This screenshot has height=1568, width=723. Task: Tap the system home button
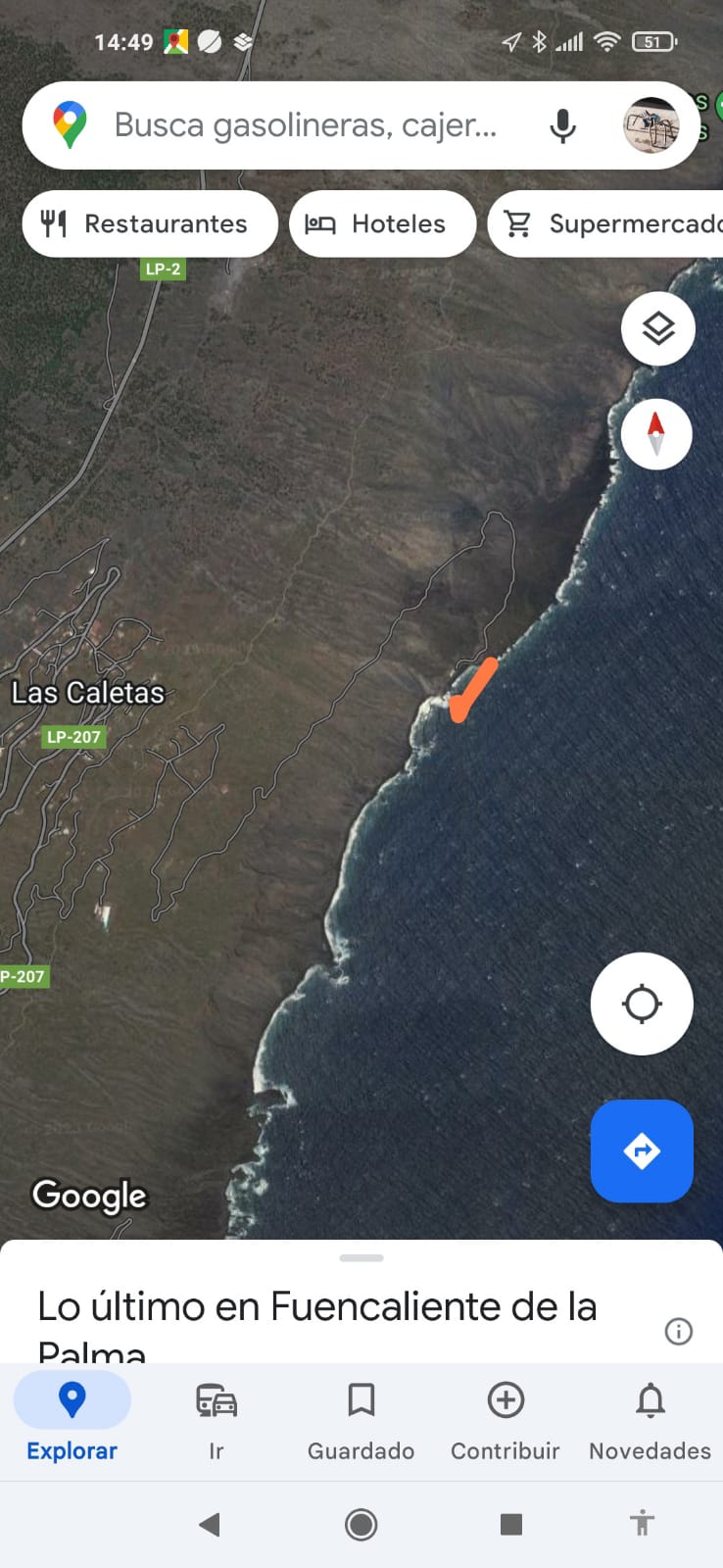pos(361,1524)
